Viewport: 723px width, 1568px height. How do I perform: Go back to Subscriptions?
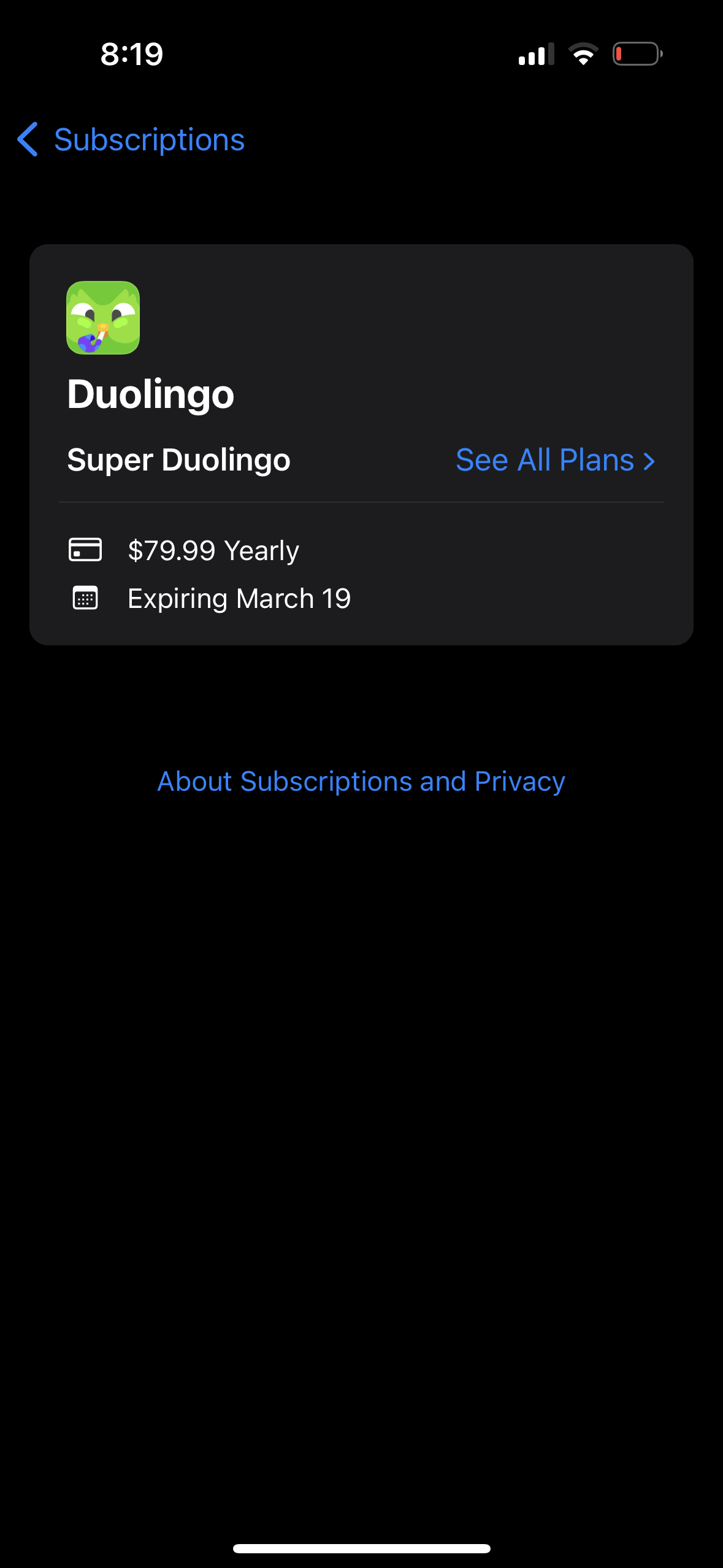(131, 140)
